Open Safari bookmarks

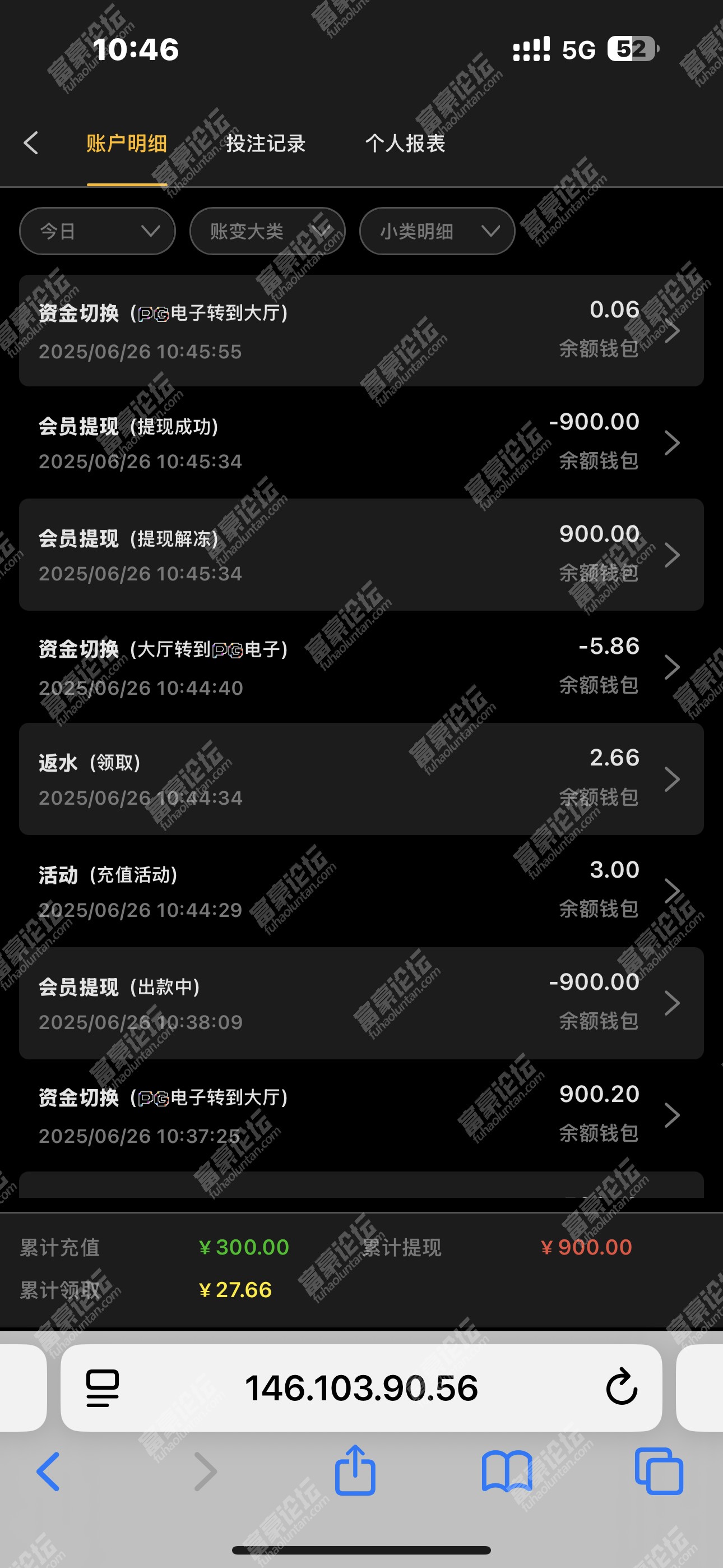pyautogui.click(x=506, y=1471)
